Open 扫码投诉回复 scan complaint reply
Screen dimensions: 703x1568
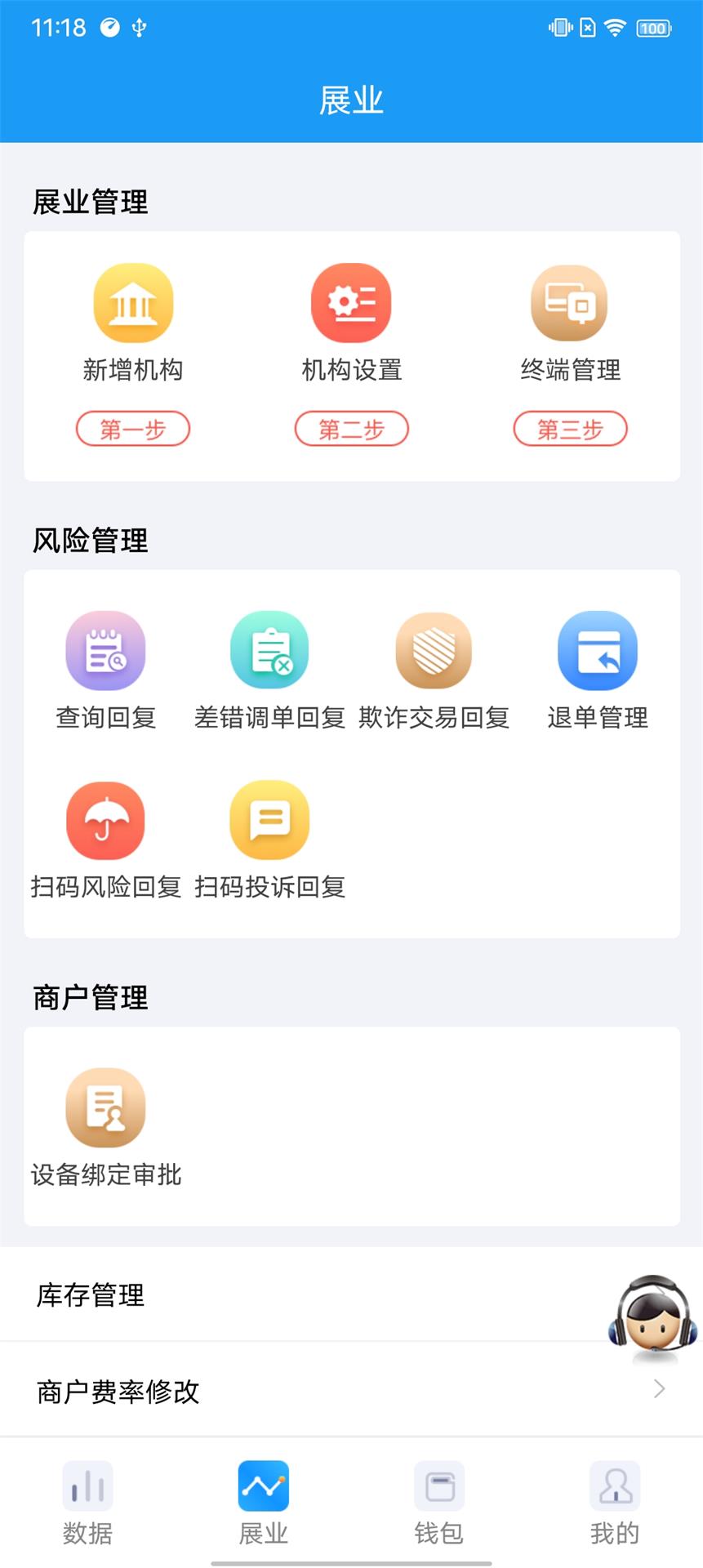click(269, 839)
